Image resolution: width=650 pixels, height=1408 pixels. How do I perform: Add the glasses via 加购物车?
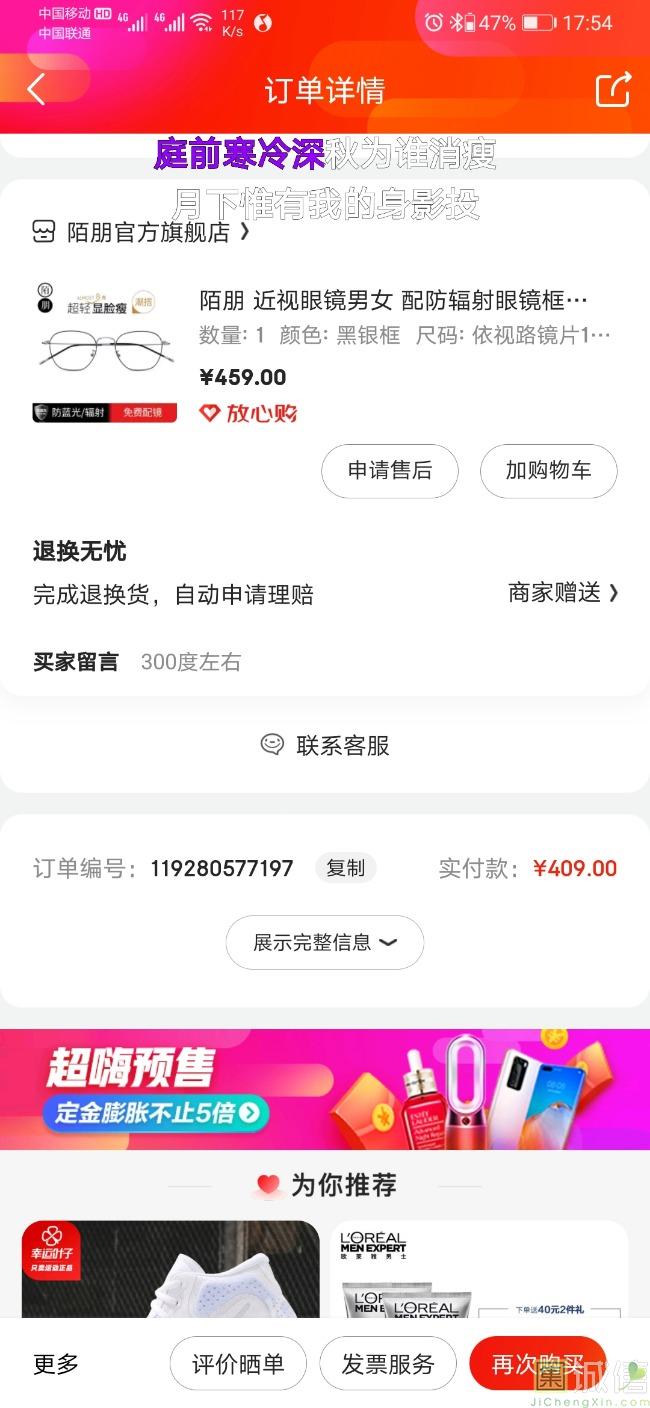point(548,471)
